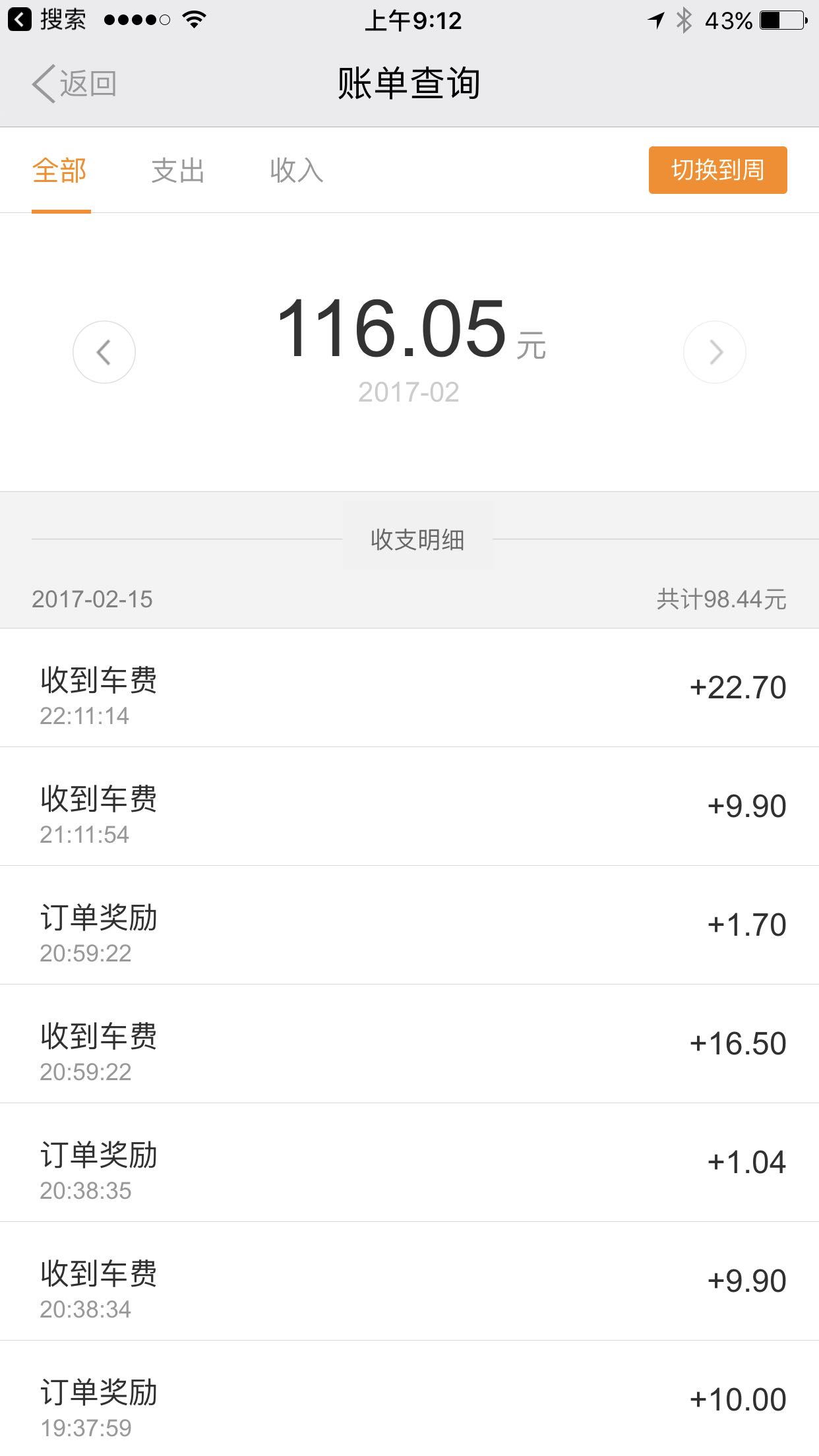Tap the back chevron next to 返回
The height and width of the screenshot is (1456, 819).
pos(44,83)
